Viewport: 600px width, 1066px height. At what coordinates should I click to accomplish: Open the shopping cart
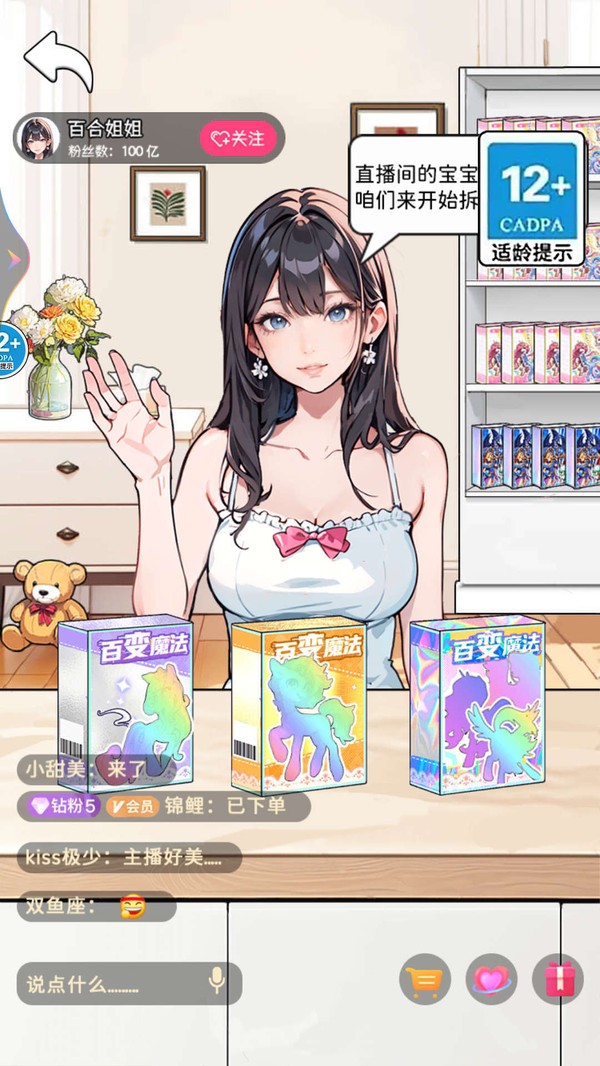tap(425, 980)
